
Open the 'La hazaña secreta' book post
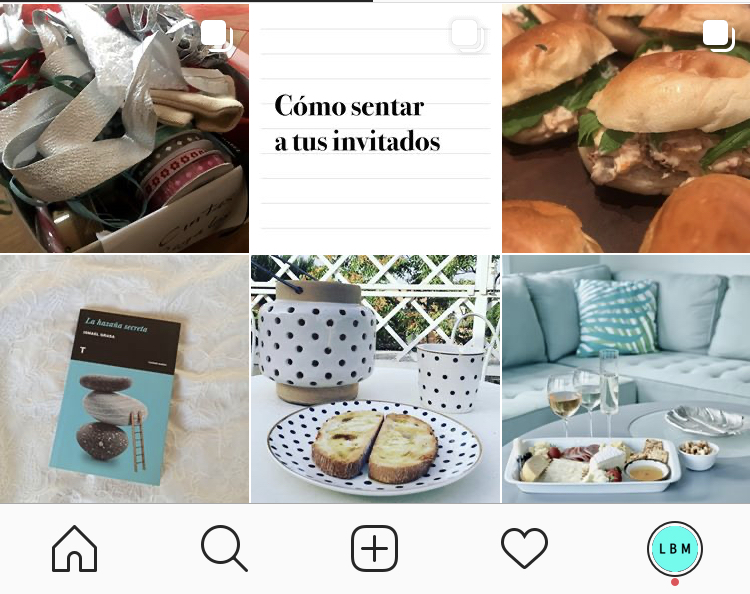(x=124, y=379)
